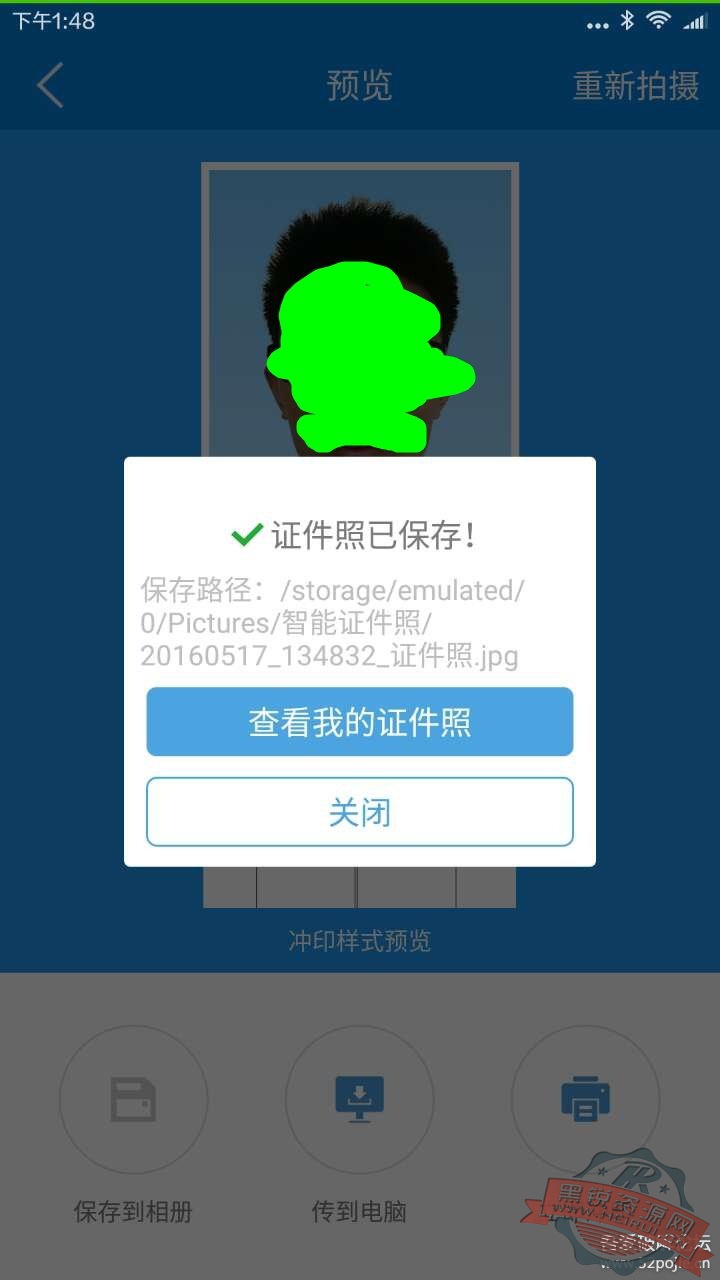Close the dialog with 关闭
This screenshot has height=1280, width=720.
point(360,812)
